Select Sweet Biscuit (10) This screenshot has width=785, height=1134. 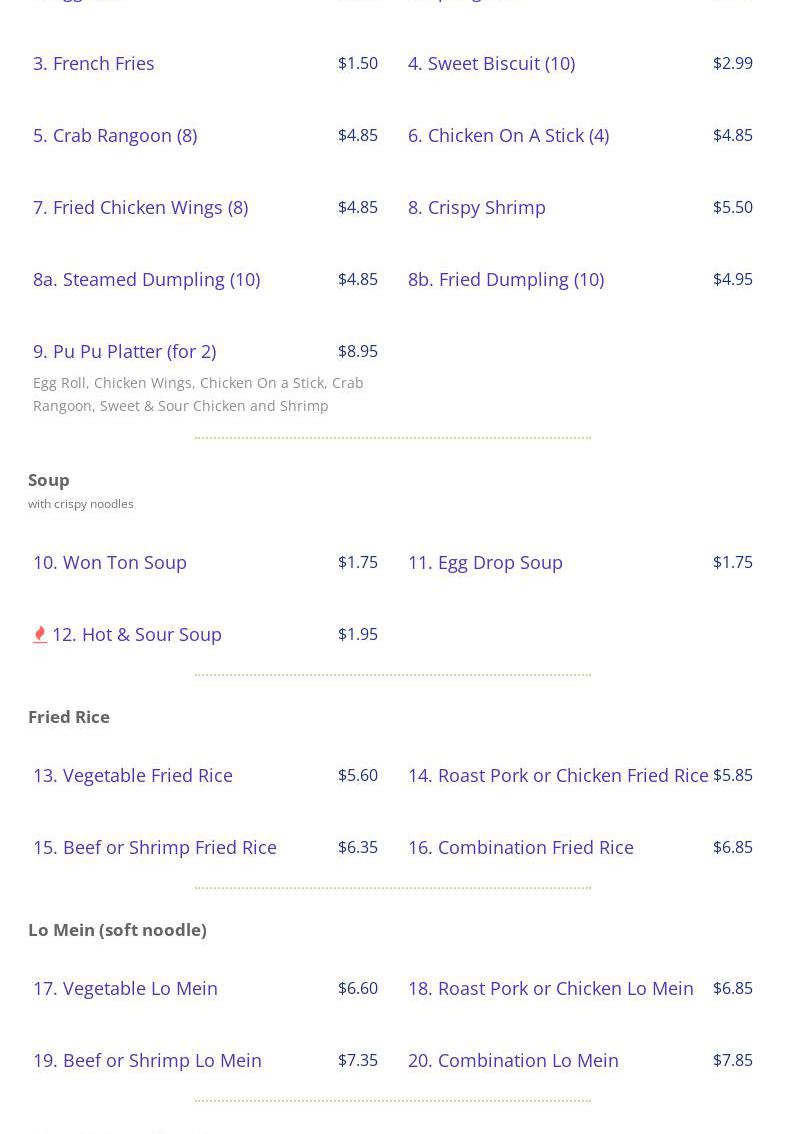491,63
